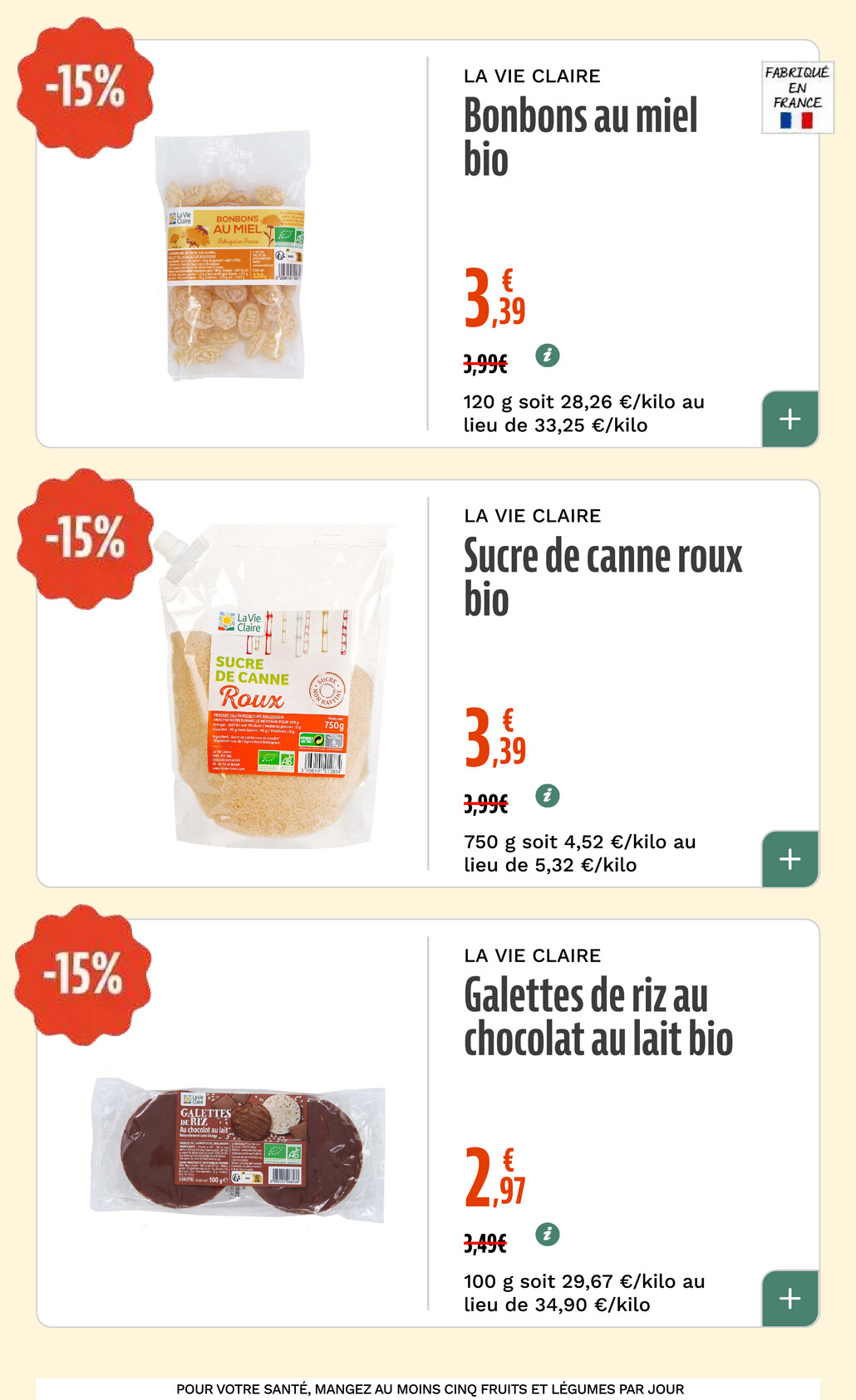Open the Sucre de canne roux bio card
This screenshot has width=856, height=1400.
click(x=602, y=577)
